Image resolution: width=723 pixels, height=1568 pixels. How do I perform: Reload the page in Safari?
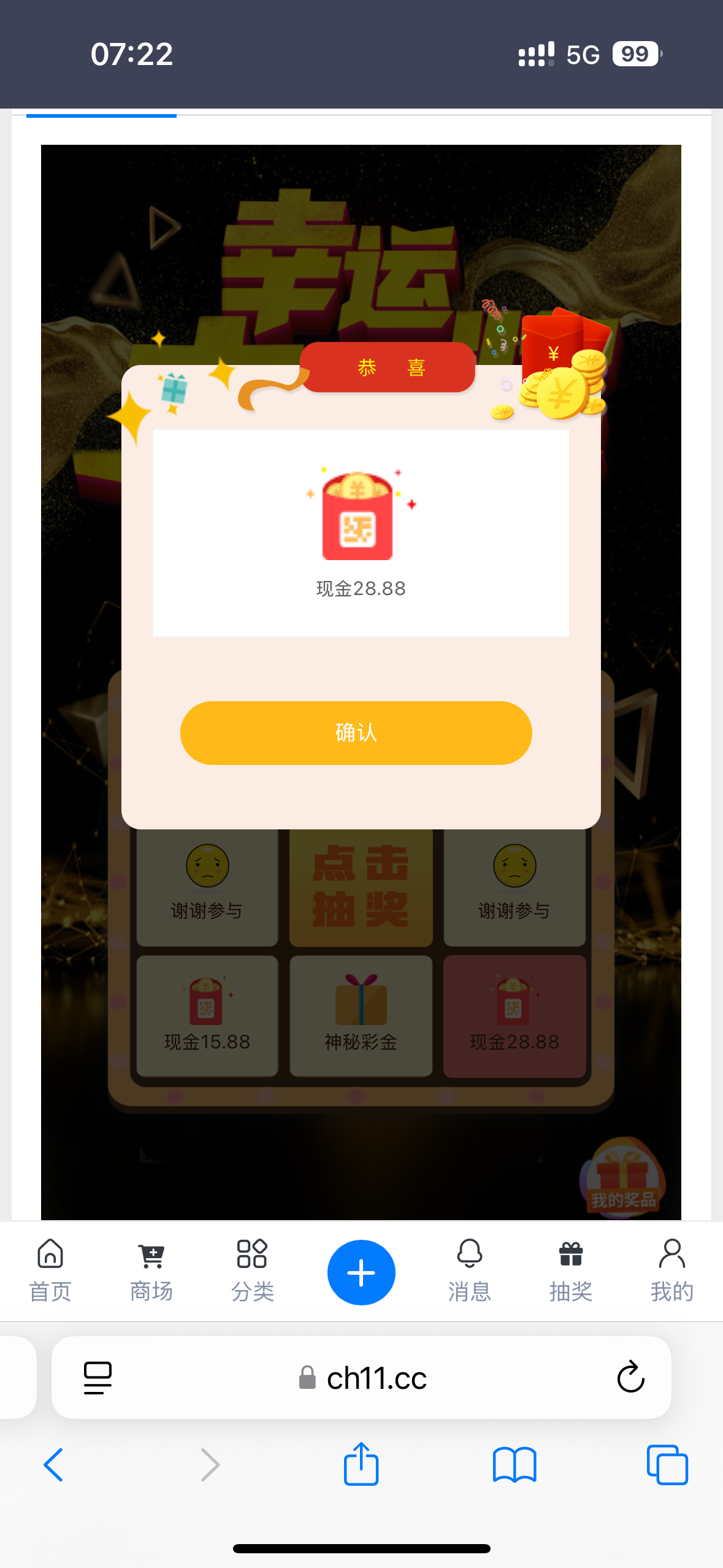tap(630, 1378)
